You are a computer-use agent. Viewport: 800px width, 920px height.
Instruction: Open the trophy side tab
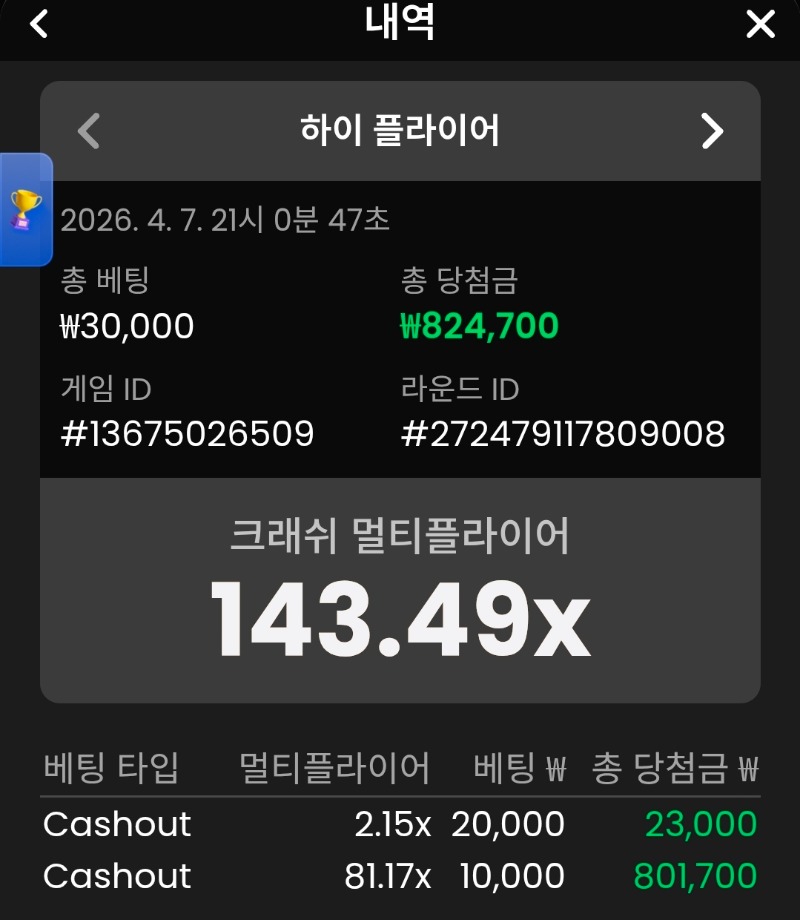click(x=25, y=209)
